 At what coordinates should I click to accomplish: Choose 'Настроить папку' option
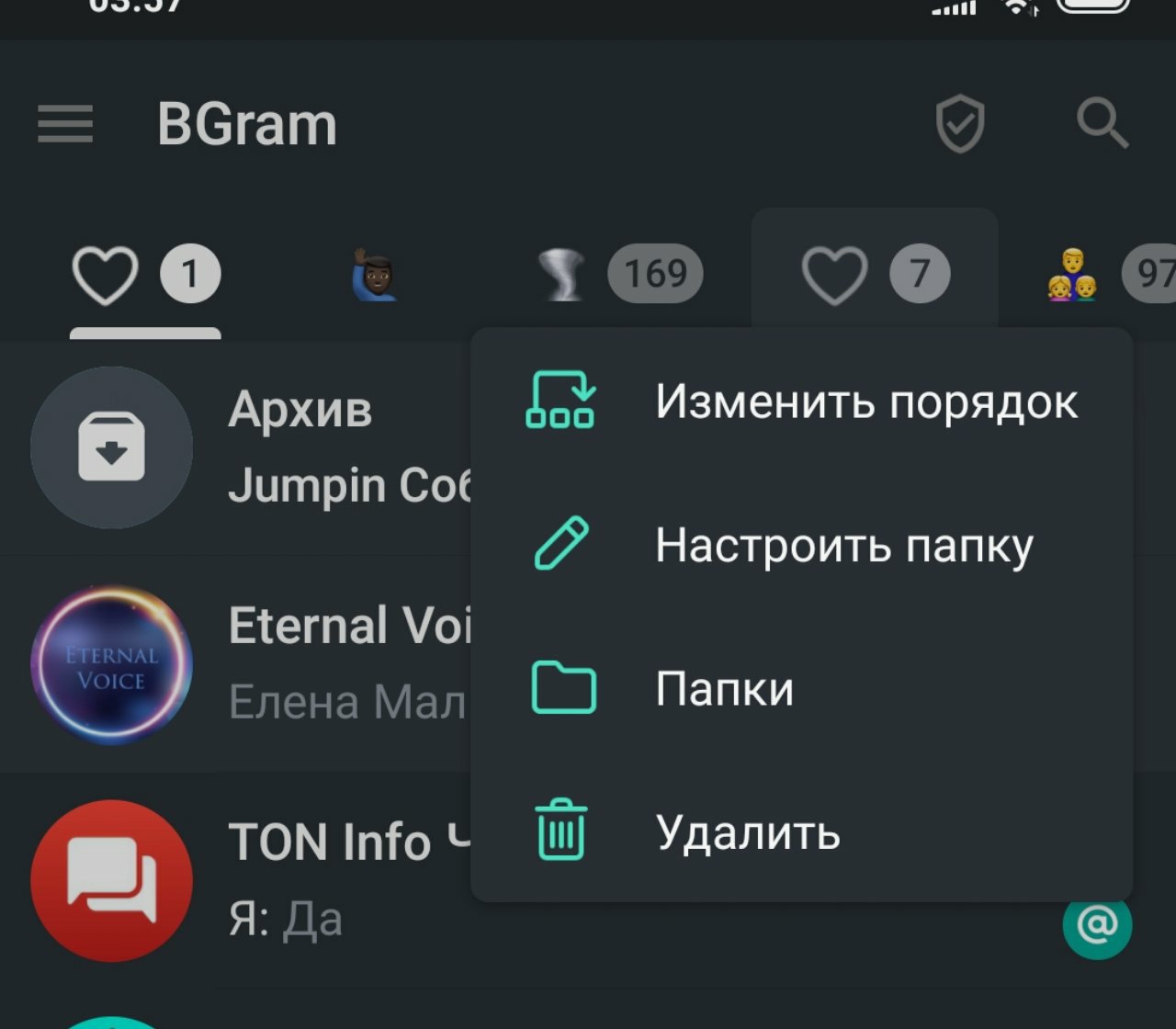[800, 545]
